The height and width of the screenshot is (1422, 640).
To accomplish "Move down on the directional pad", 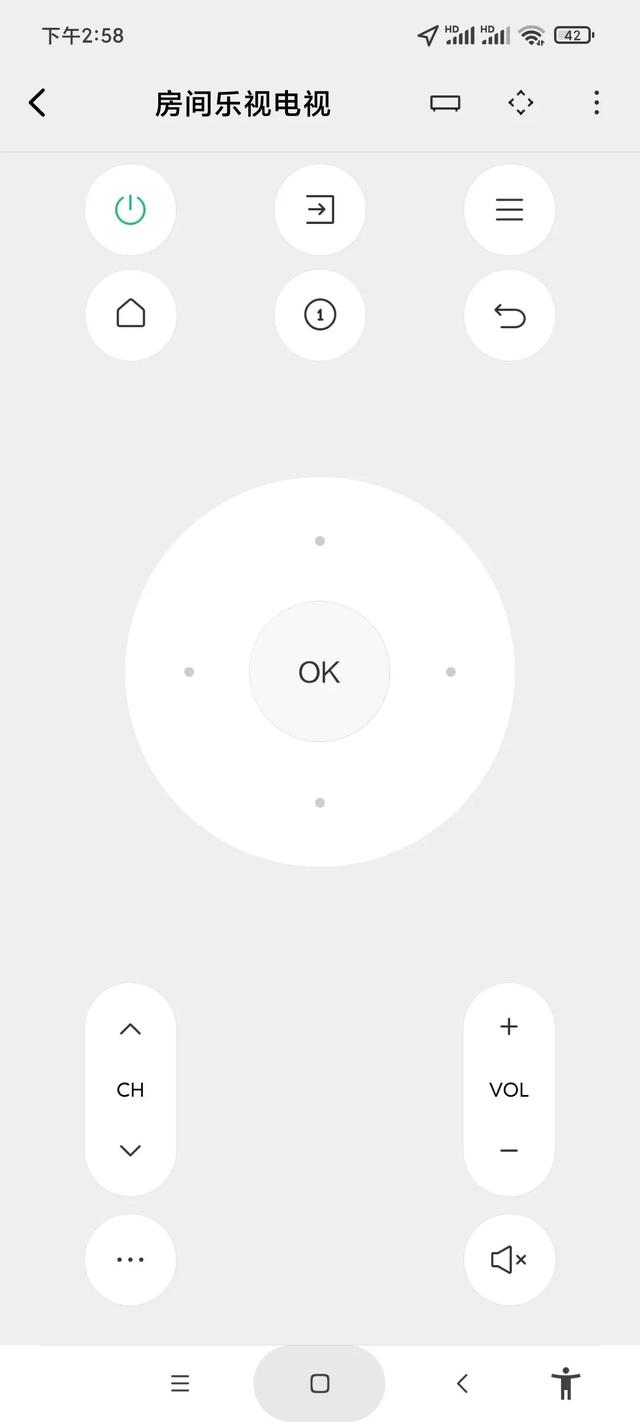I will [x=320, y=802].
